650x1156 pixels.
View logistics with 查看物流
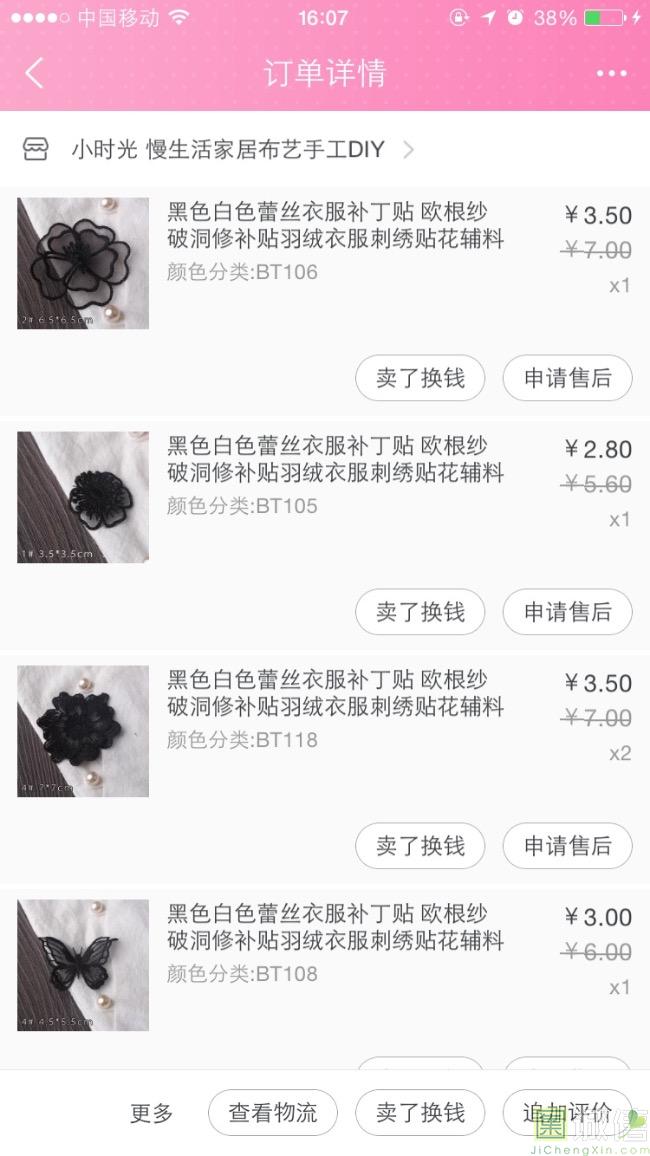click(x=273, y=1113)
